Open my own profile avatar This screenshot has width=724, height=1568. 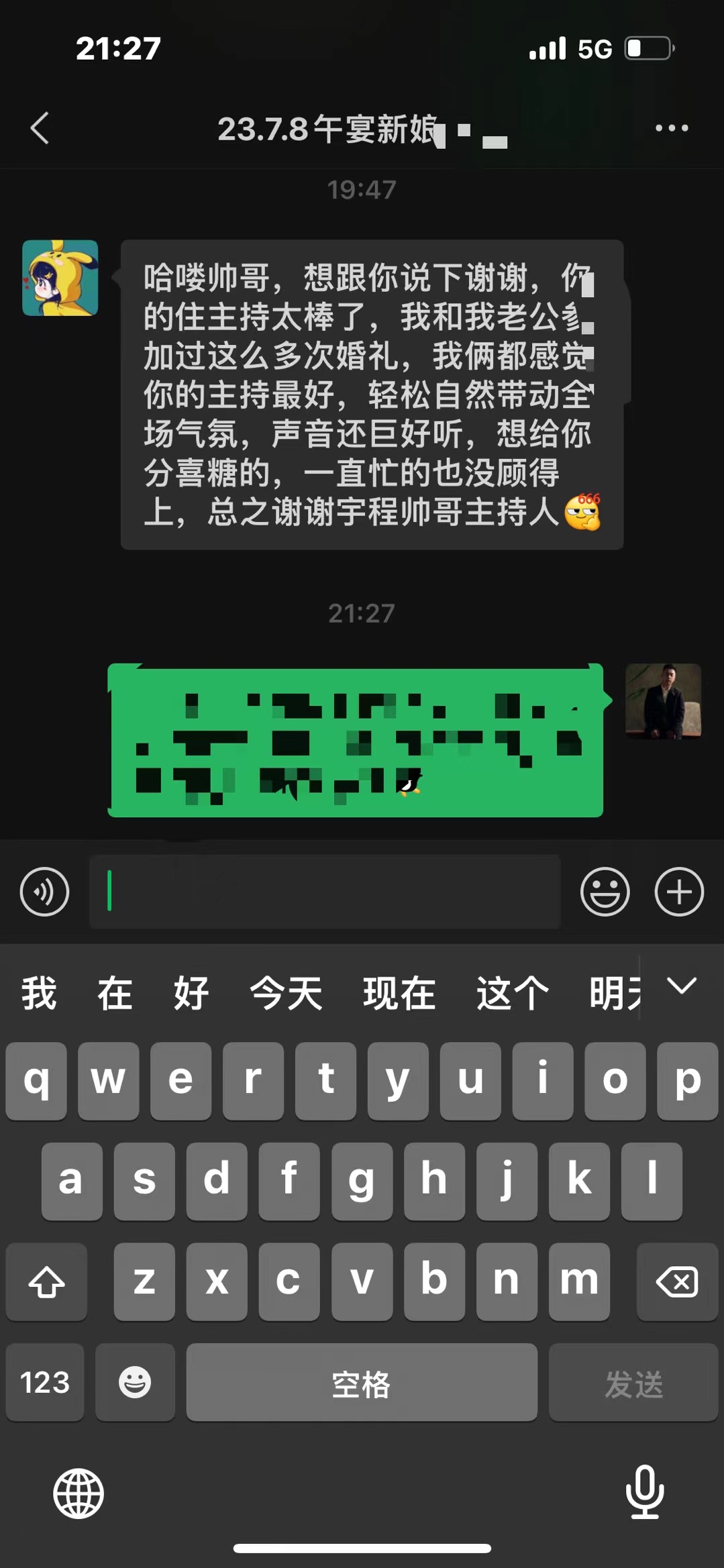point(663,701)
